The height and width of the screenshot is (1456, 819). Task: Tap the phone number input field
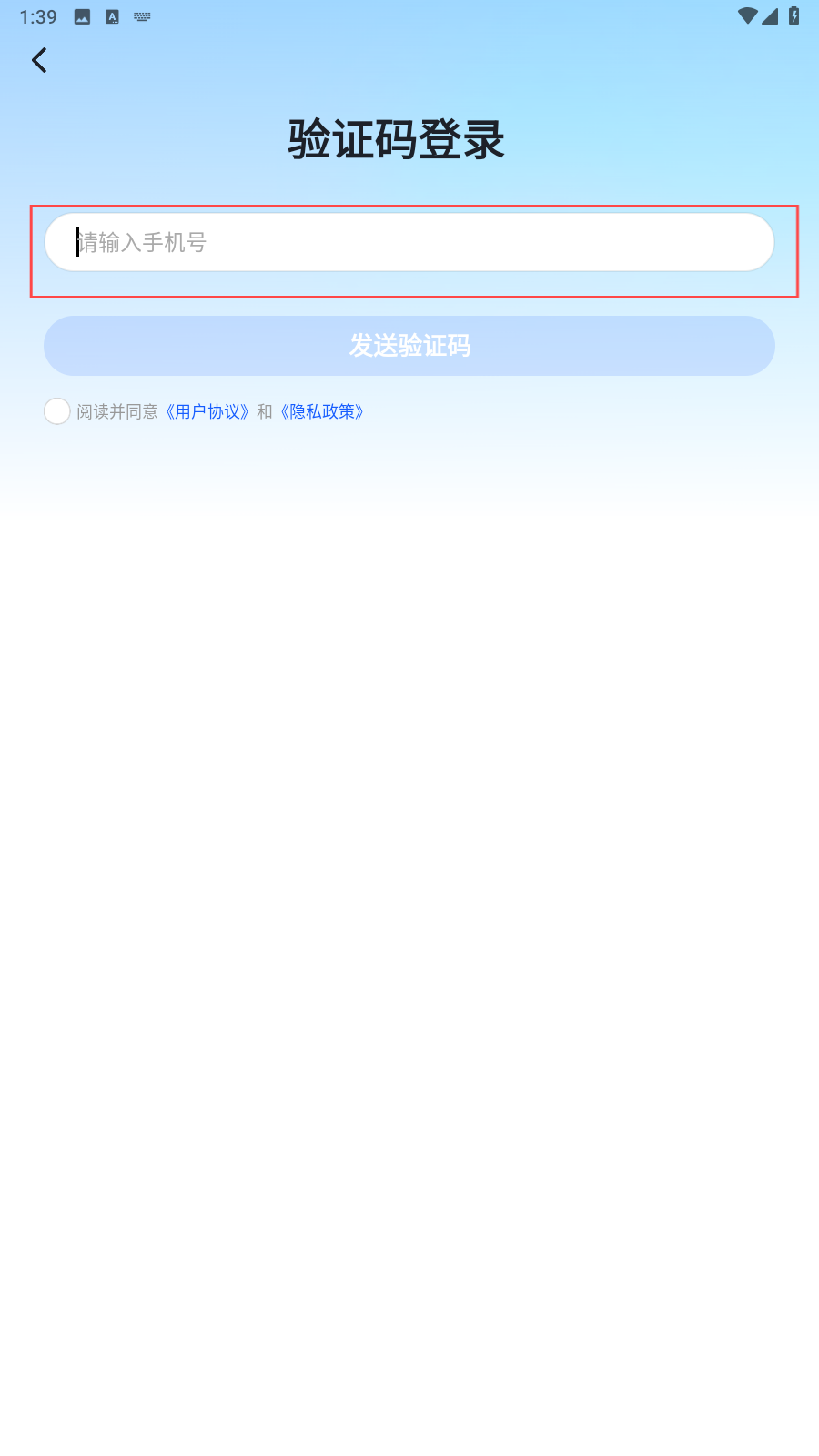pyautogui.click(x=409, y=242)
